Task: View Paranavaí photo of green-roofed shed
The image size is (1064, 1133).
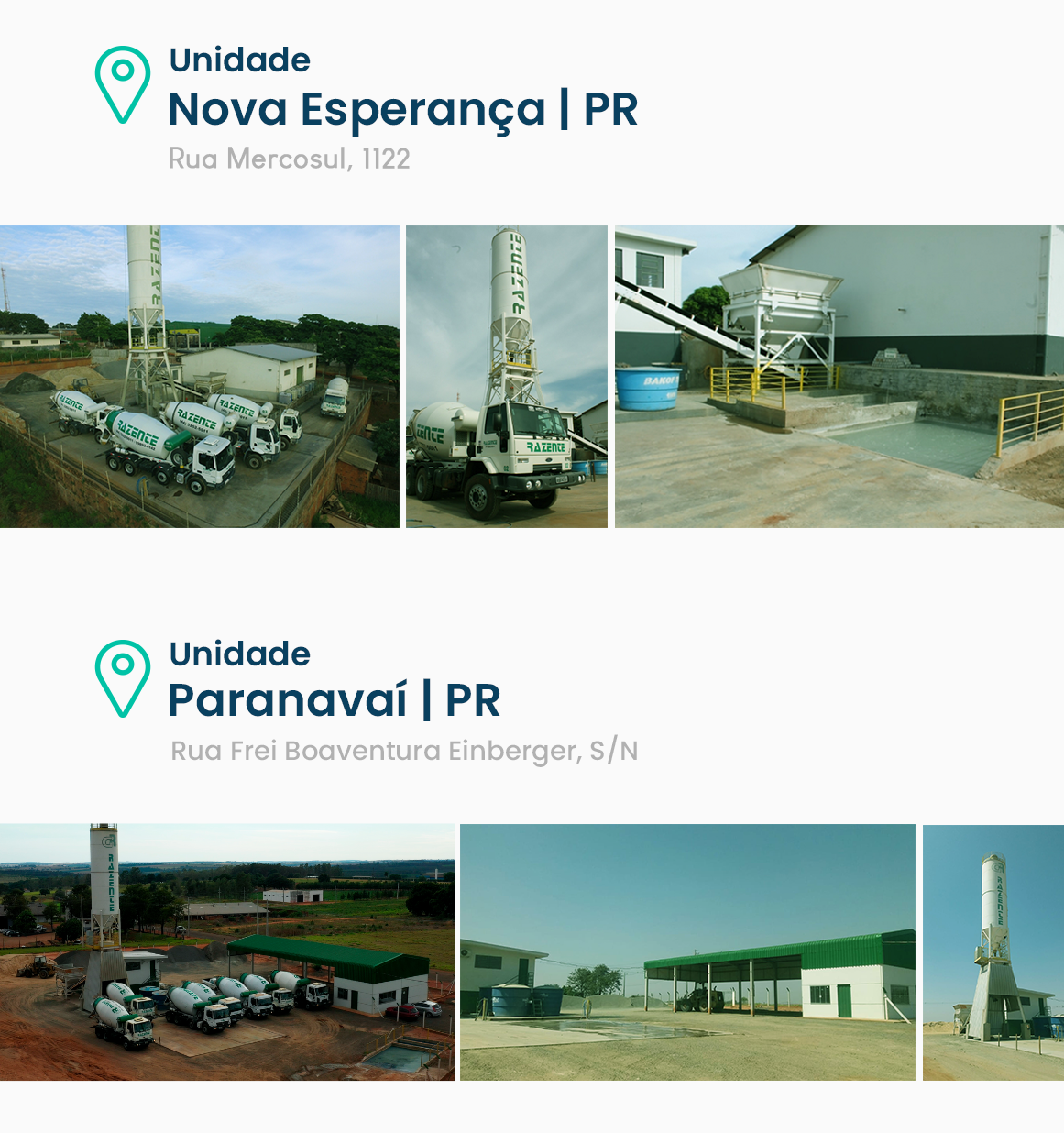Action: click(x=687, y=951)
